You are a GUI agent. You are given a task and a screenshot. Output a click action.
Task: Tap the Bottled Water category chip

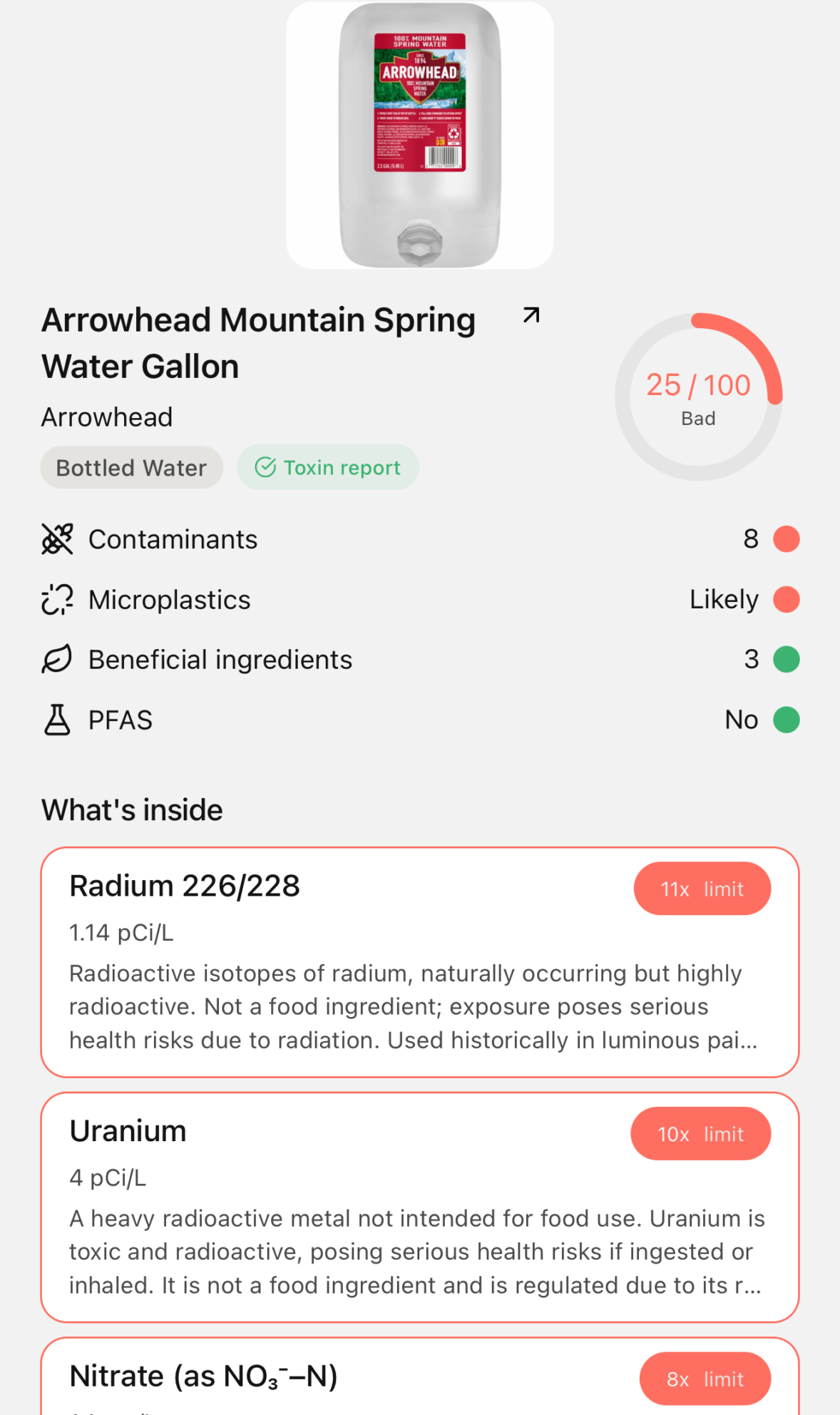131,468
